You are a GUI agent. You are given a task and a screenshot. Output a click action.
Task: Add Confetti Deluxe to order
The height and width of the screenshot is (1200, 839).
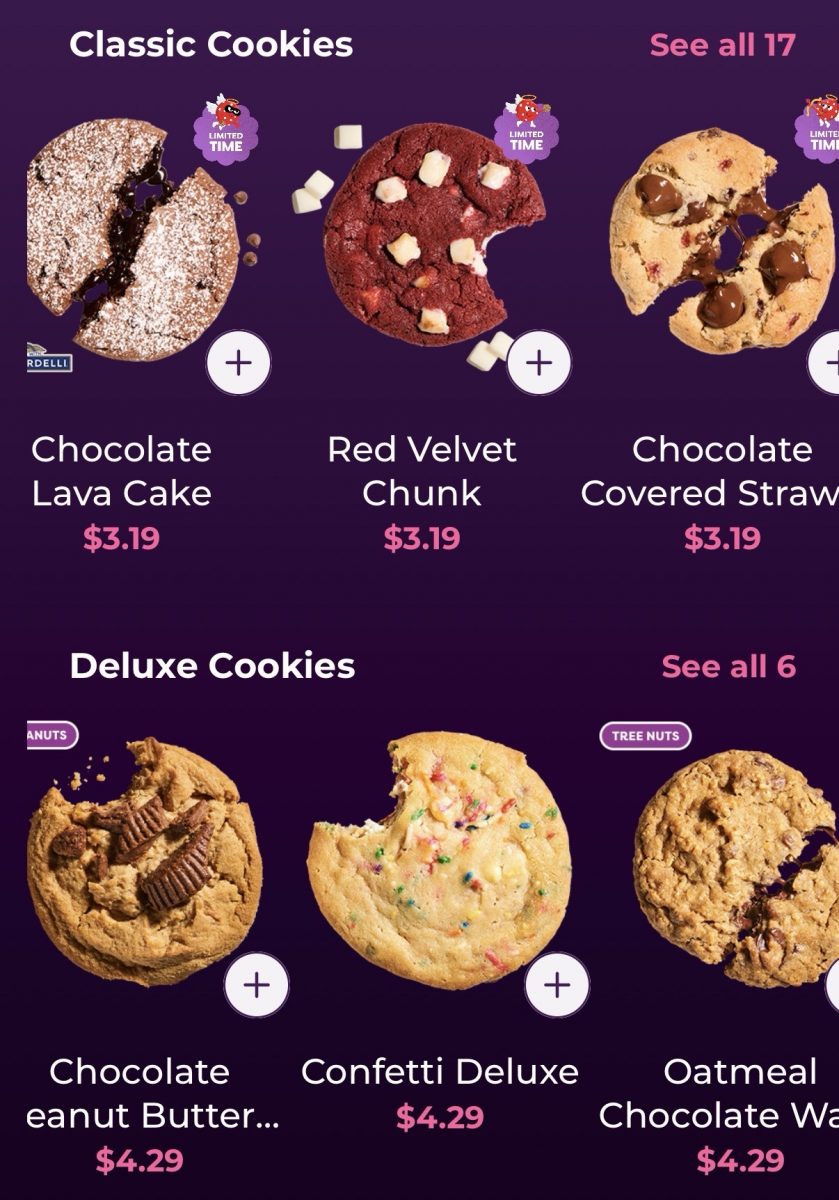click(x=557, y=984)
